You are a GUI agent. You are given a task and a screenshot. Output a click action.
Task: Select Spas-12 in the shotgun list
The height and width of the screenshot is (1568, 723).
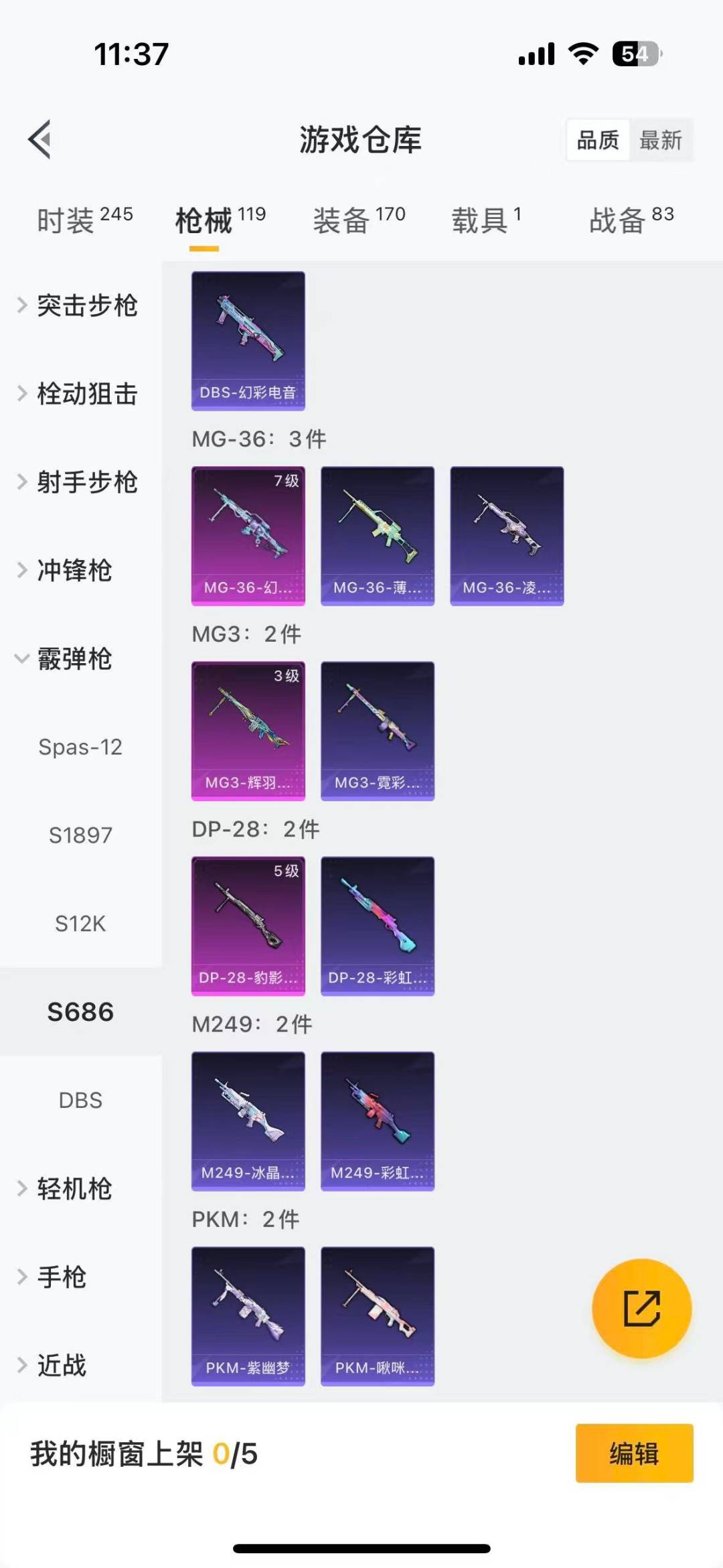coord(80,747)
